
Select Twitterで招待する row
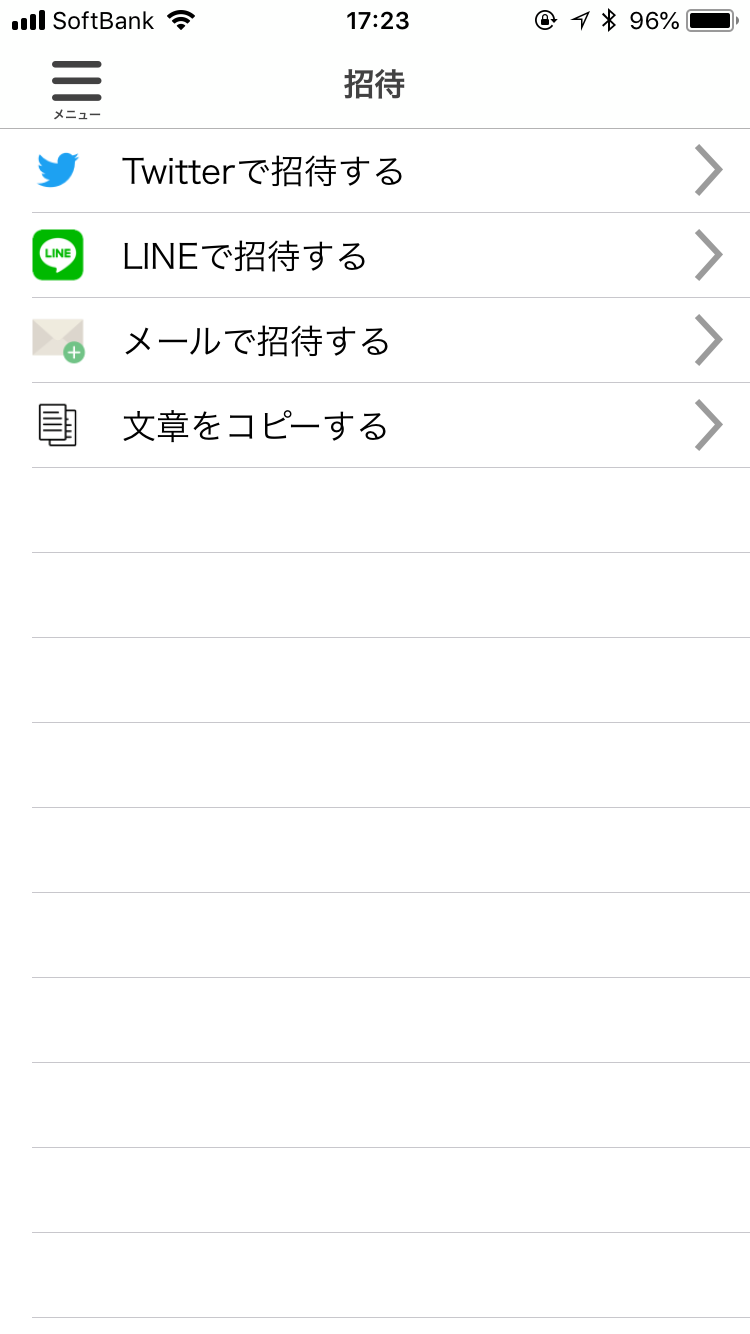pyautogui.click(x=375, y=171)
